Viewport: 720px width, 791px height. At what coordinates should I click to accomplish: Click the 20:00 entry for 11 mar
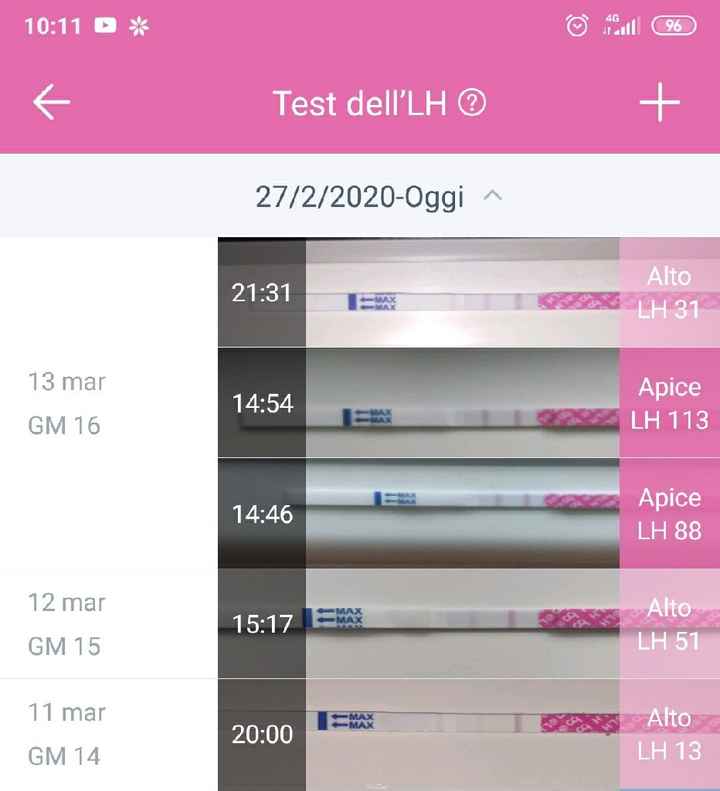pyautogui.click(x=262, y=735)
